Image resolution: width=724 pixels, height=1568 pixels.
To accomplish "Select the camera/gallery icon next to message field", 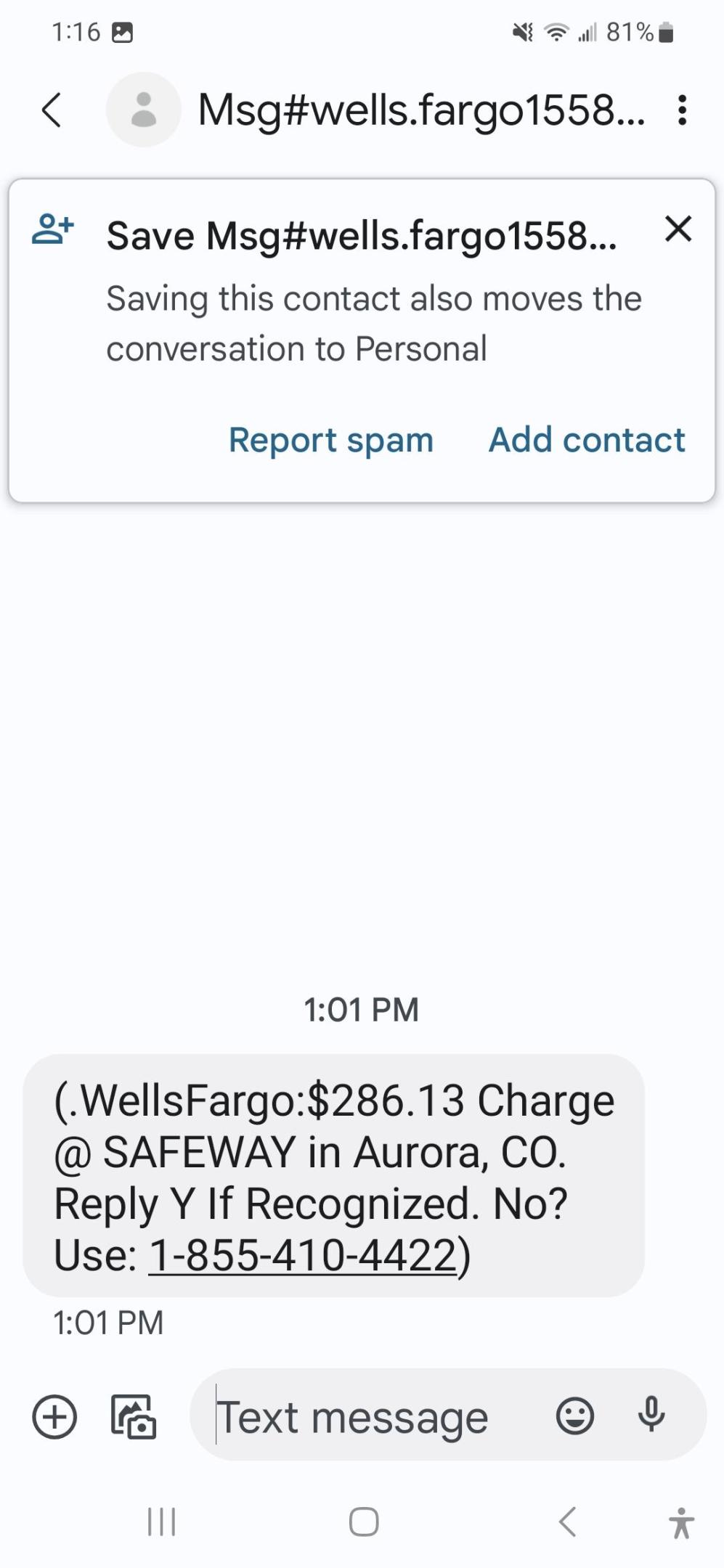I will click(x=132, y=1416).
